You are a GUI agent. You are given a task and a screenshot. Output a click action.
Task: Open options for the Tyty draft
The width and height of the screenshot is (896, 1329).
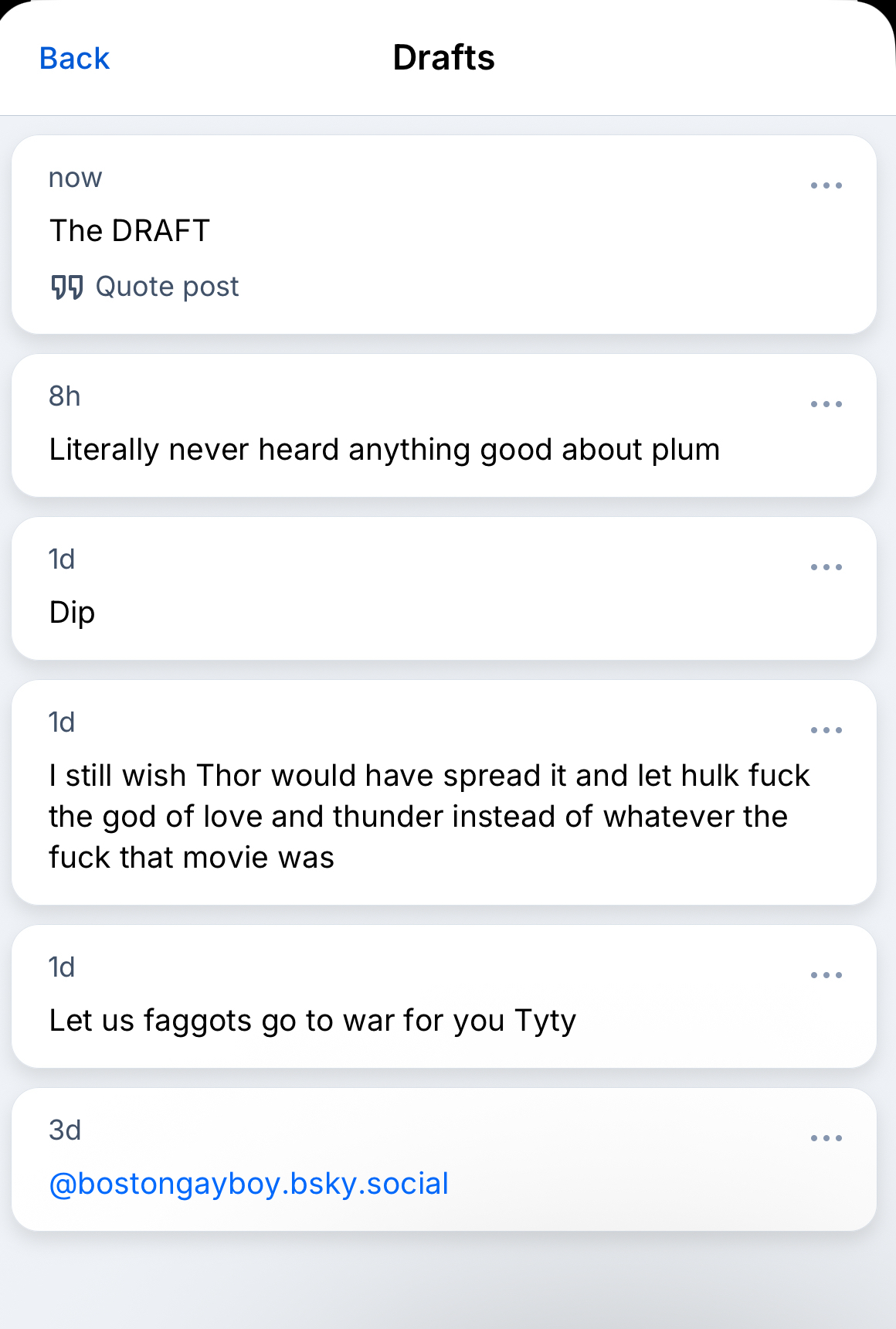pyautogui.click(x=826, y=975)
